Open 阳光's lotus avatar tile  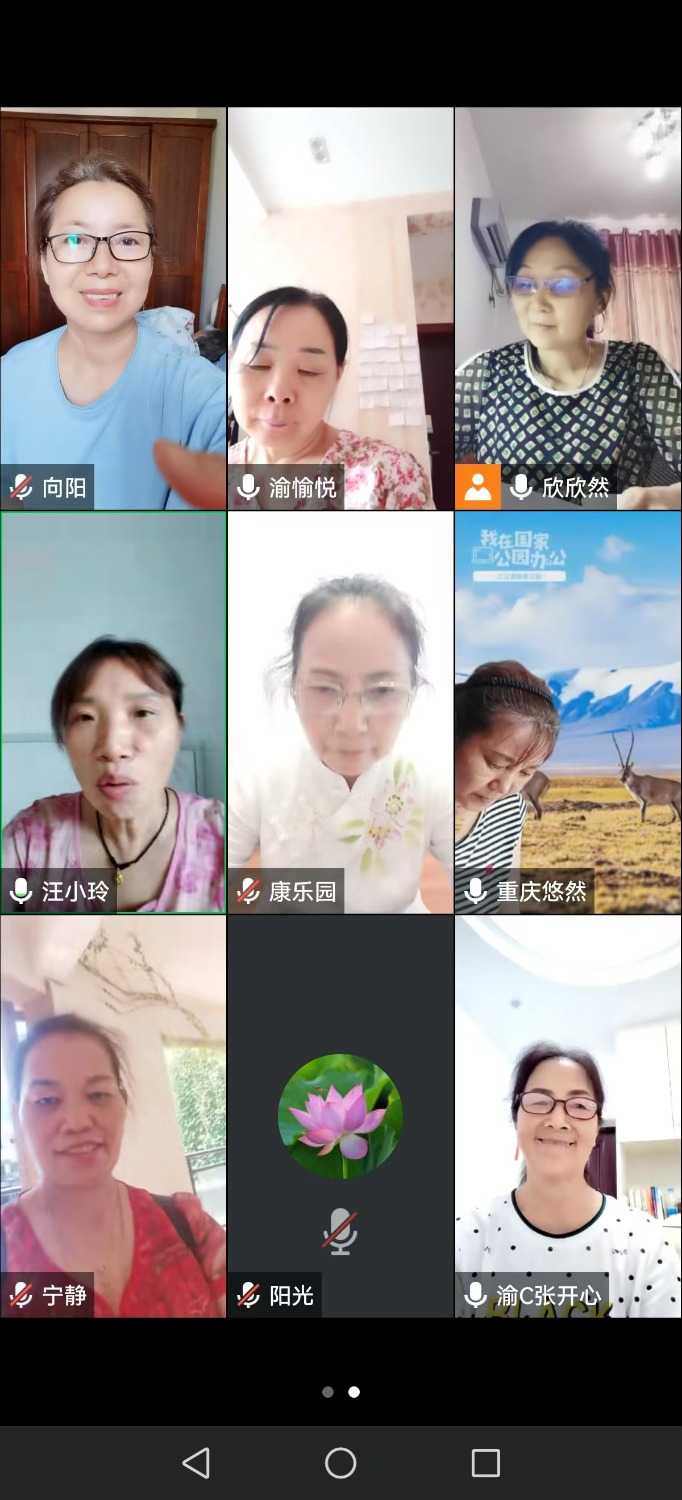pos(340,1116)
